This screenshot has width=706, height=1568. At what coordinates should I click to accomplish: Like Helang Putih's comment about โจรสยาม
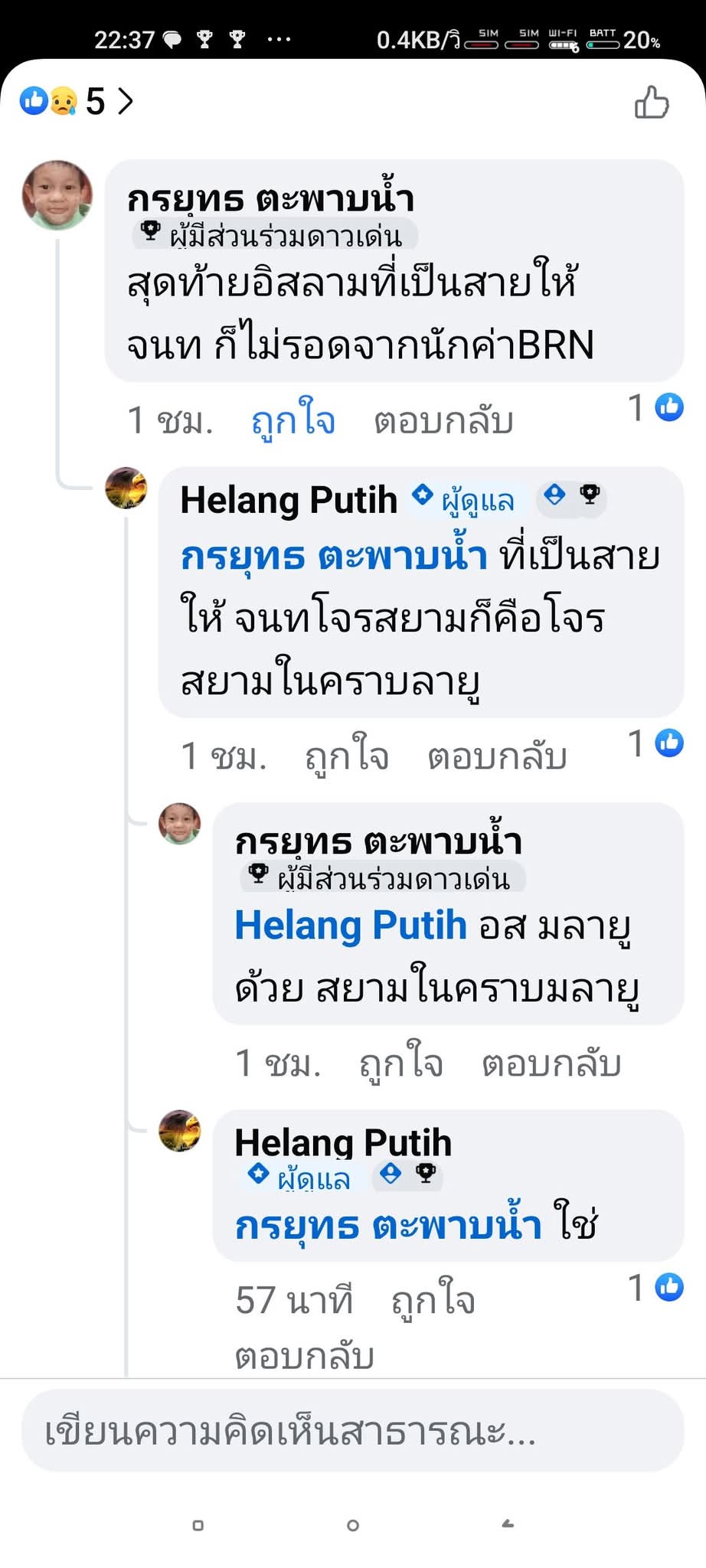(x=347, y=756)
